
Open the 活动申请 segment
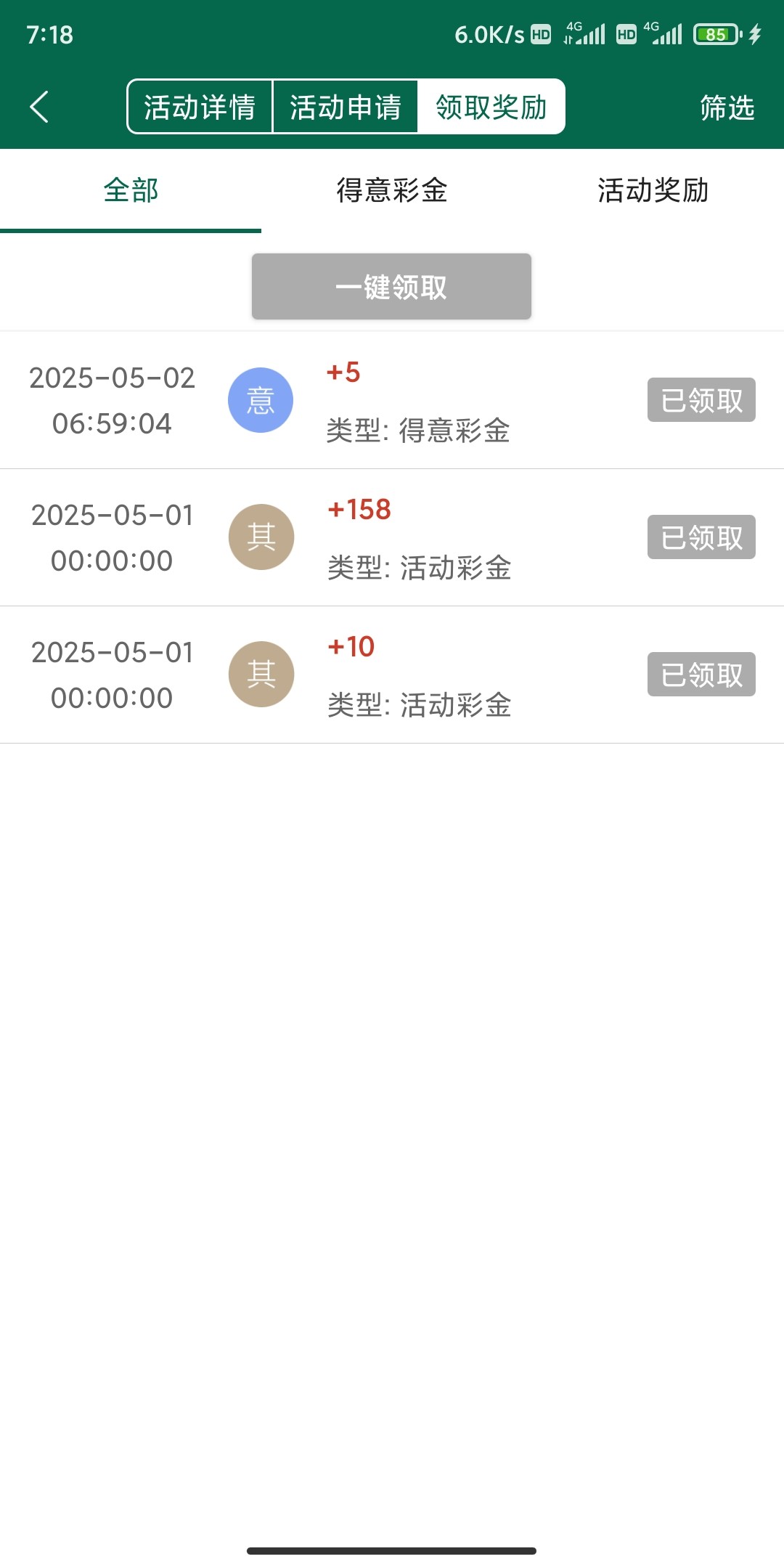(346, 107)
